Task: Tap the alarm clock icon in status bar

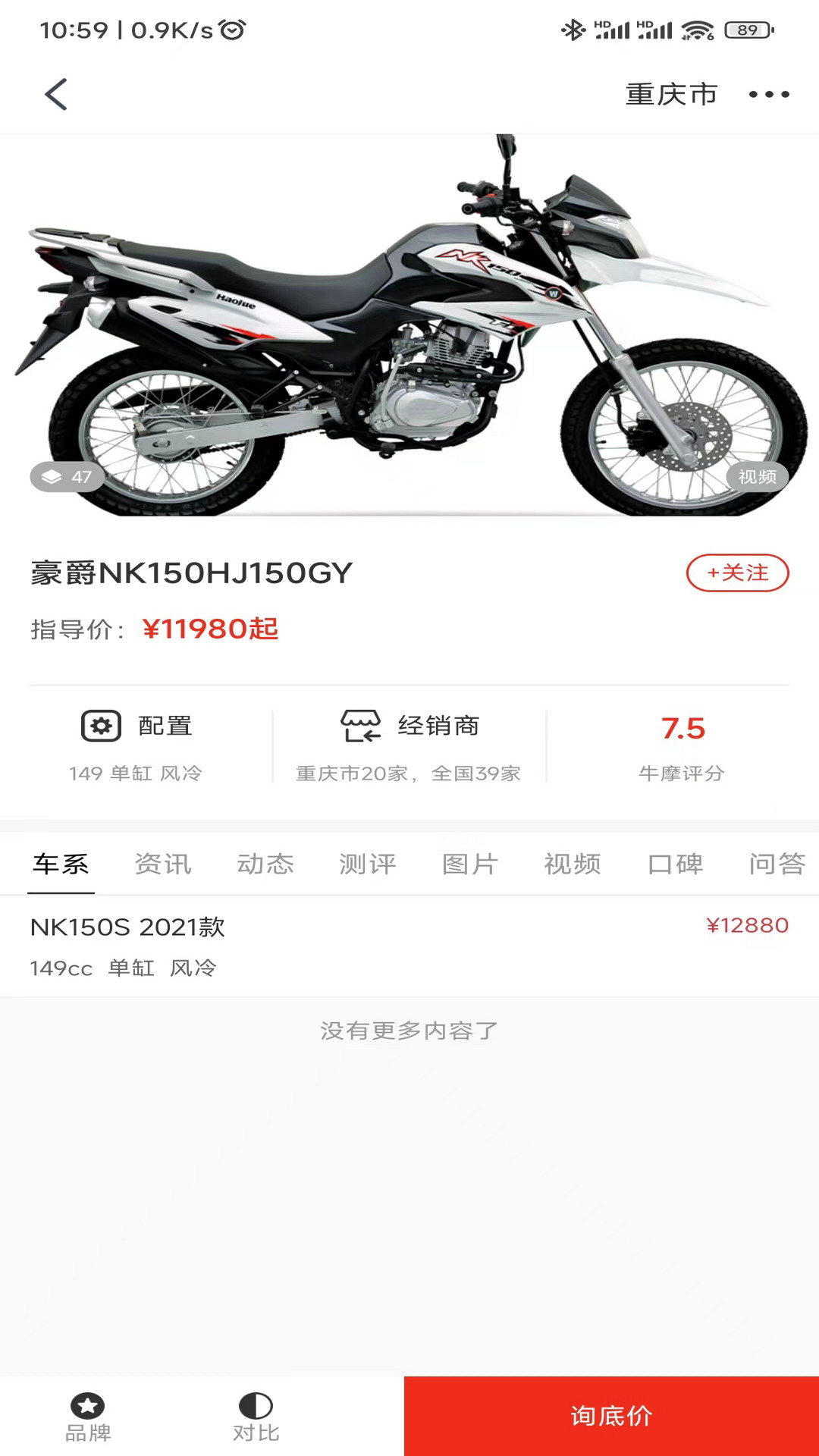Action: (234, 30)
